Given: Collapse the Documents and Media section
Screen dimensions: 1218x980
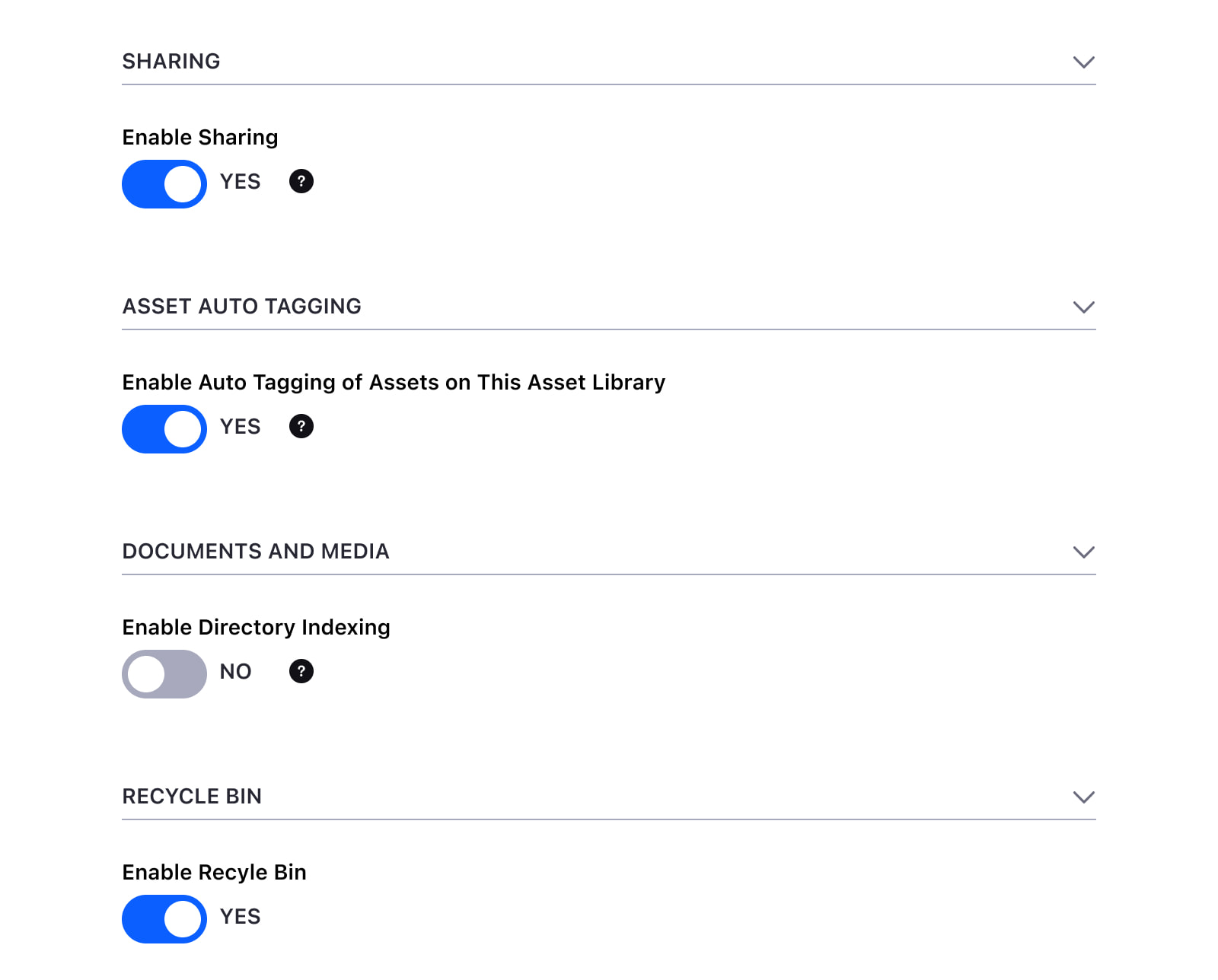Looking at the screenshot, I should [x=1083, y=552].
